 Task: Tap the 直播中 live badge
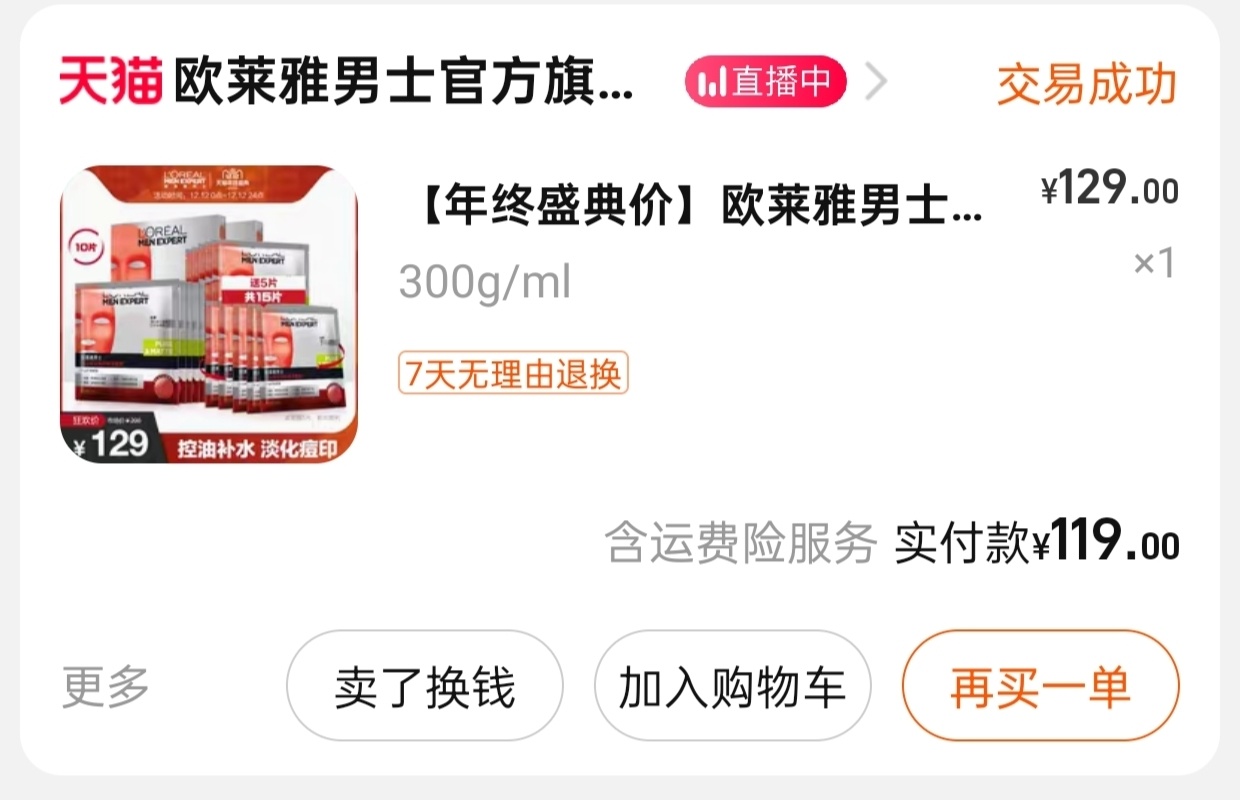[765, 82]
